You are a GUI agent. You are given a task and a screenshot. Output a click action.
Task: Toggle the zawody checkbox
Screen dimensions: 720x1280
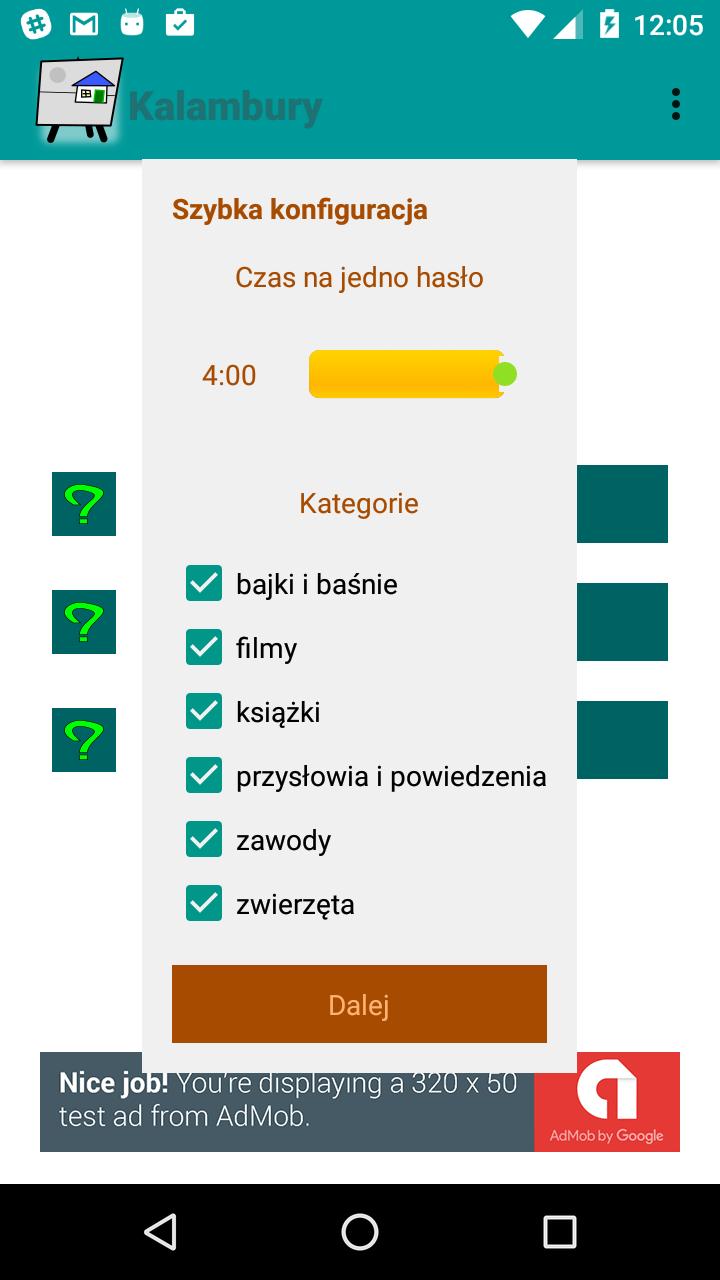204,839
